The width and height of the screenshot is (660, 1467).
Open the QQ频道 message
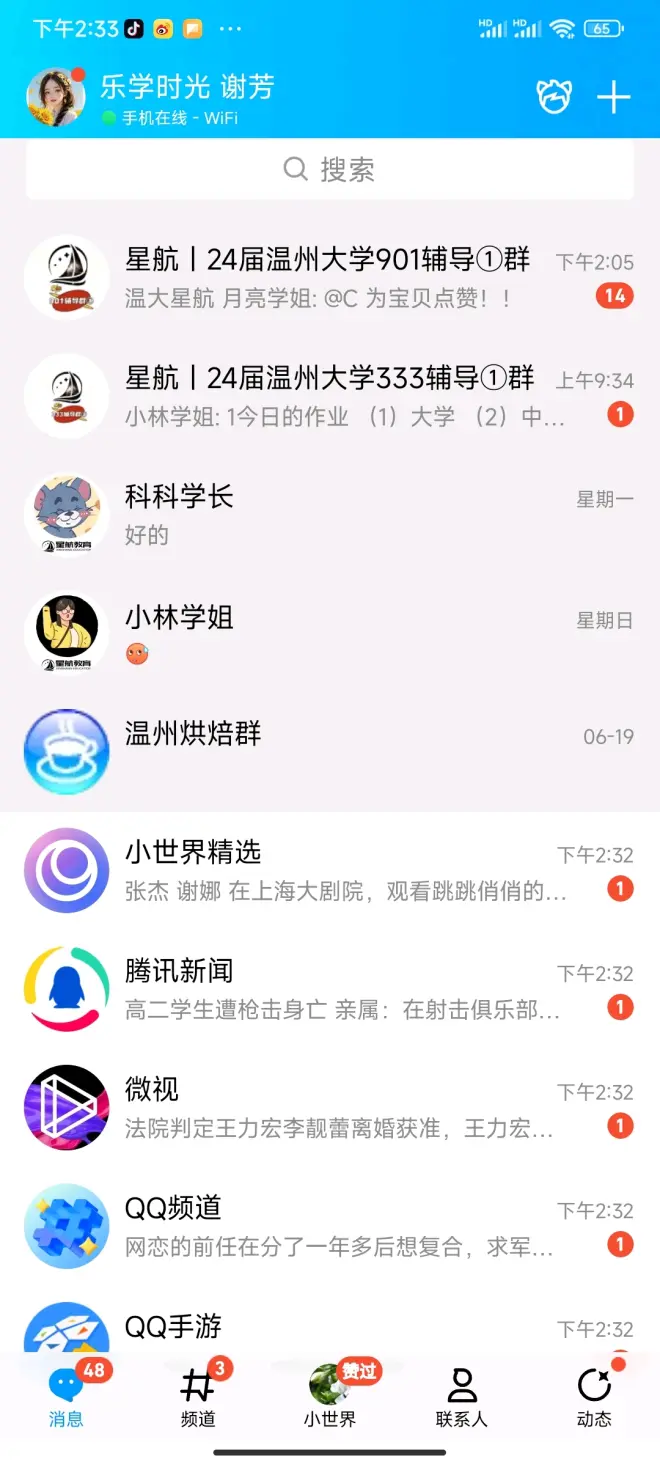(x=329, y=1225)
